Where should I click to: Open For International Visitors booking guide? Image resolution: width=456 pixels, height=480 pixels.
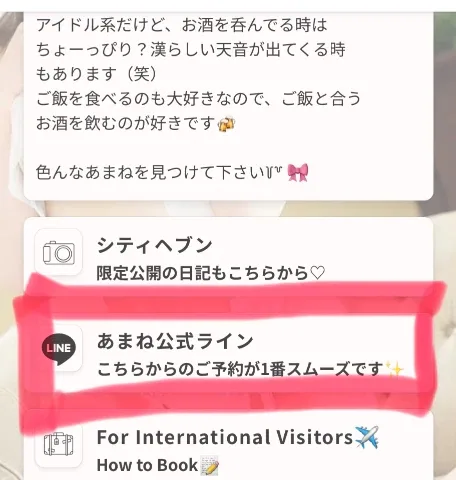(x=228, y=447)
